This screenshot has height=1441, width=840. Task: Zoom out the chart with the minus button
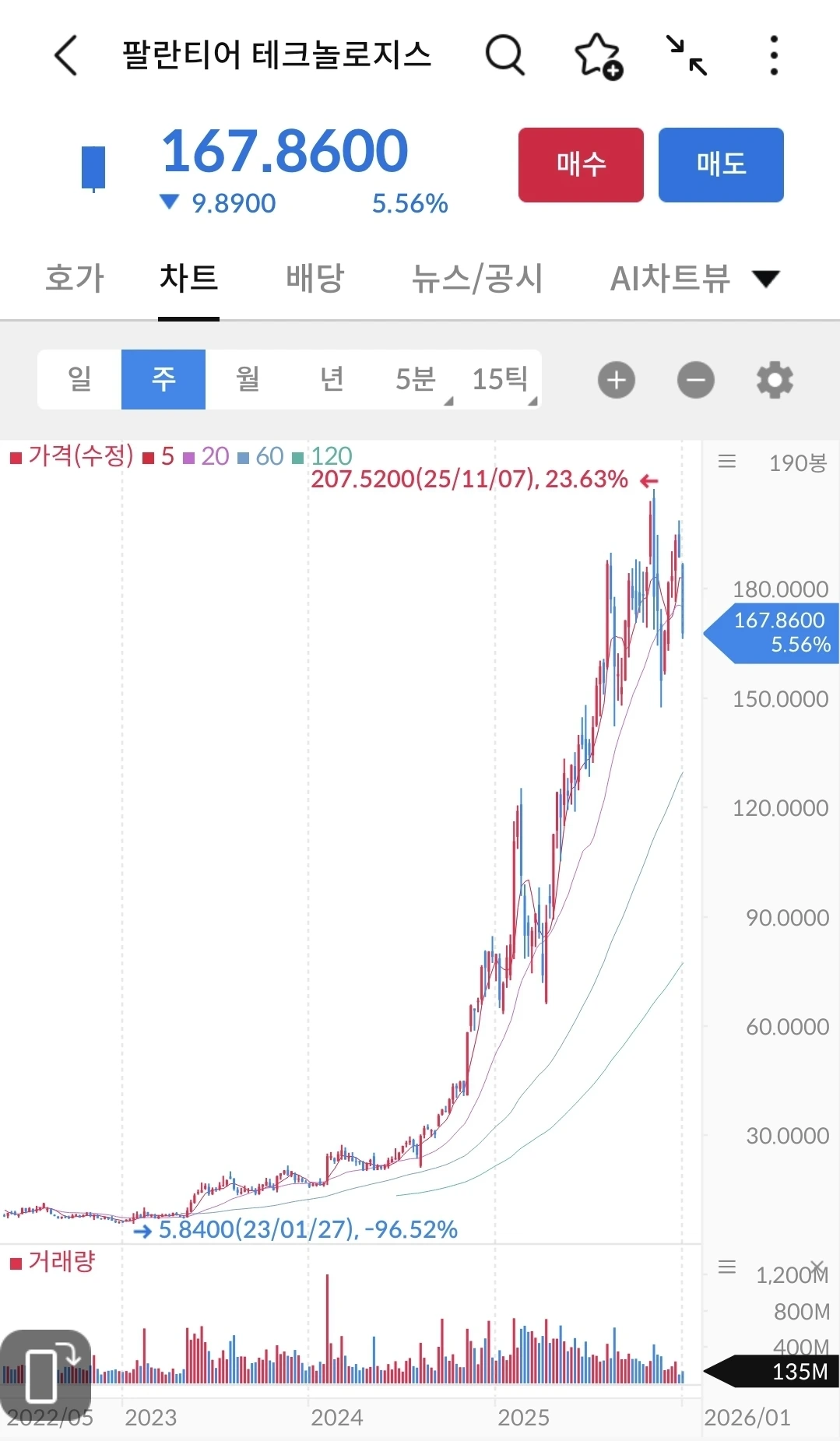click(695, 381)
